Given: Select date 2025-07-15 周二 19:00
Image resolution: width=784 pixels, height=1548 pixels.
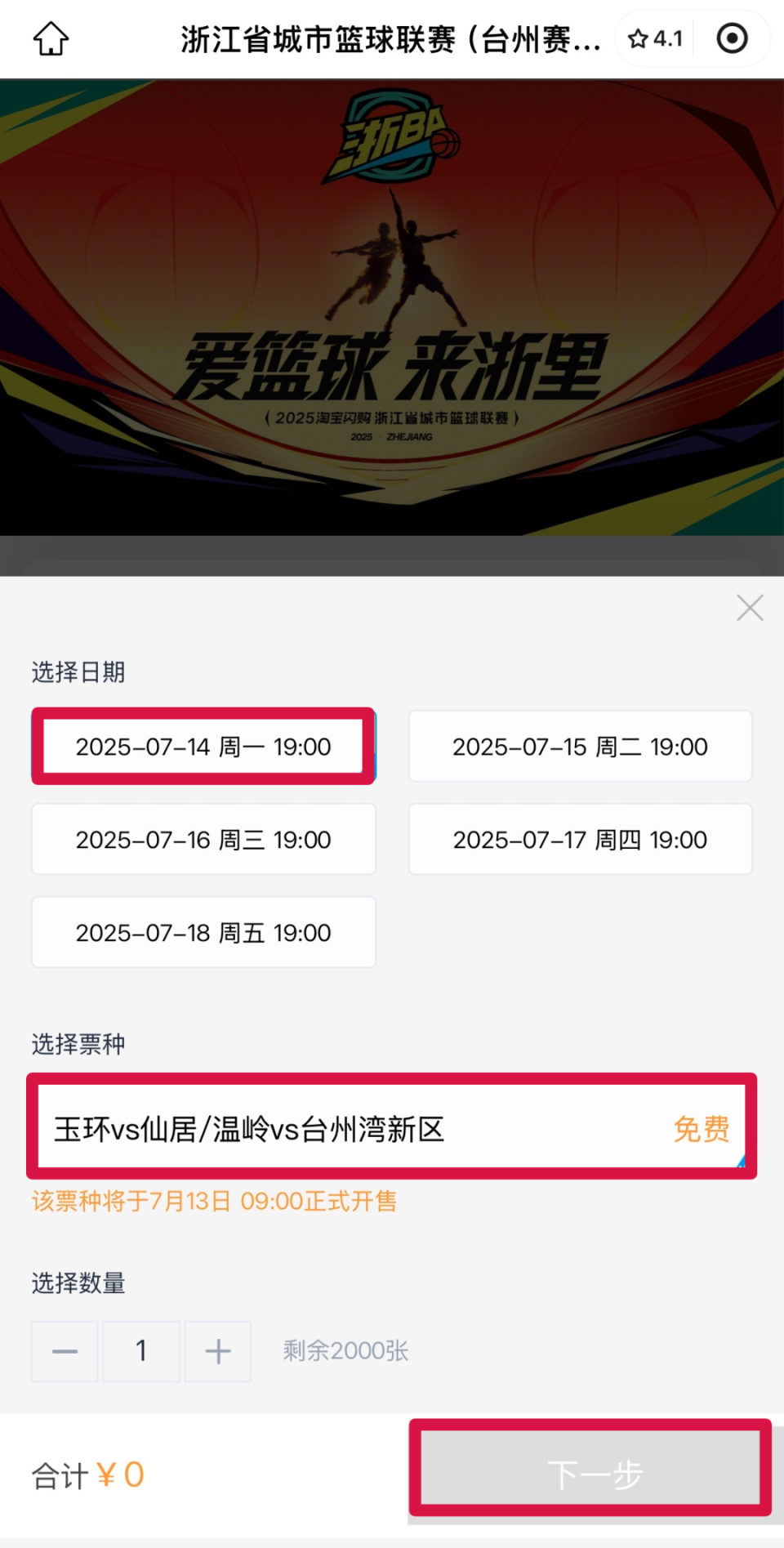Looking at the screenshot, I should [580, 747].
